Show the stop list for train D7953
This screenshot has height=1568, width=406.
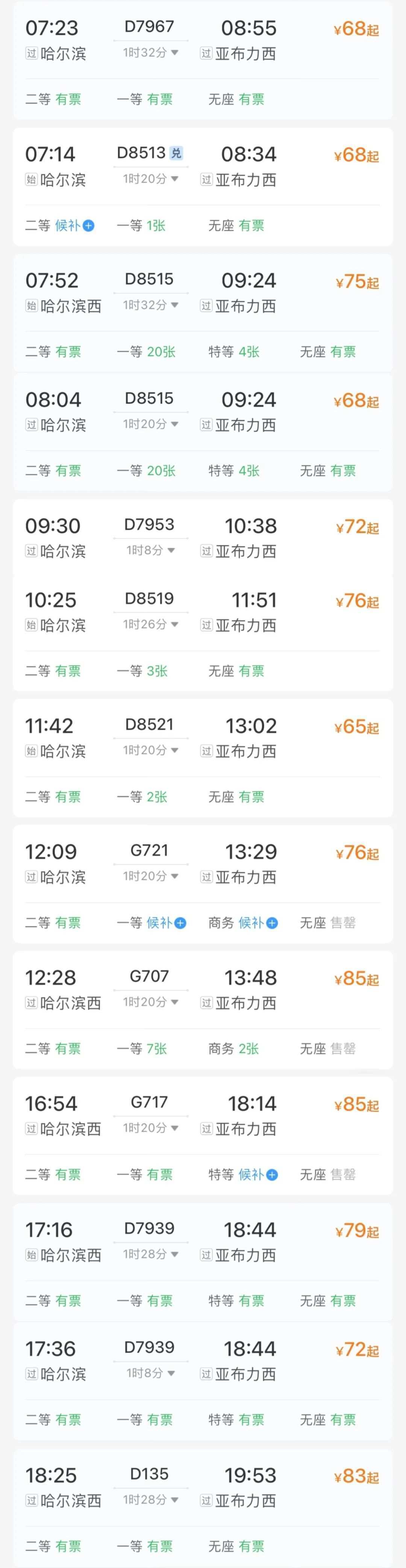[150, 550]
